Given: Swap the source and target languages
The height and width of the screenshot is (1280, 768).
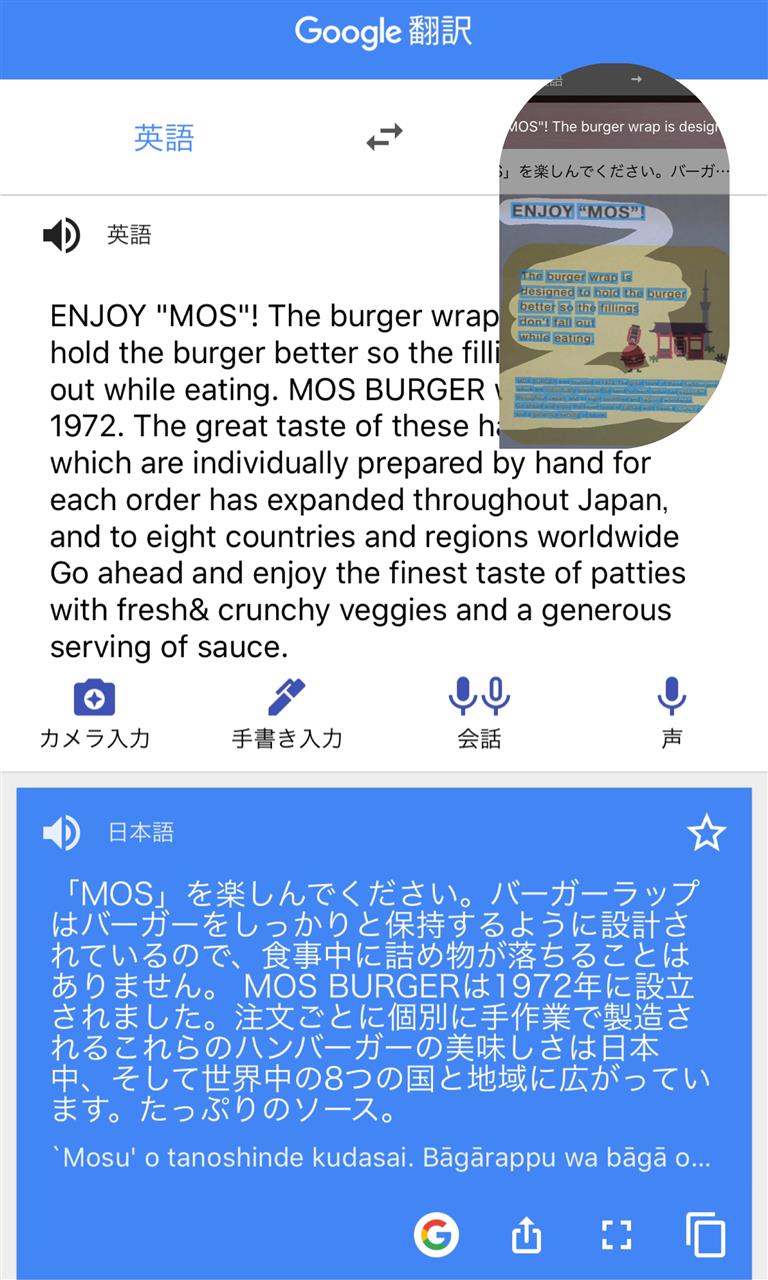Looking at the screenshot, I should point(384,137).
